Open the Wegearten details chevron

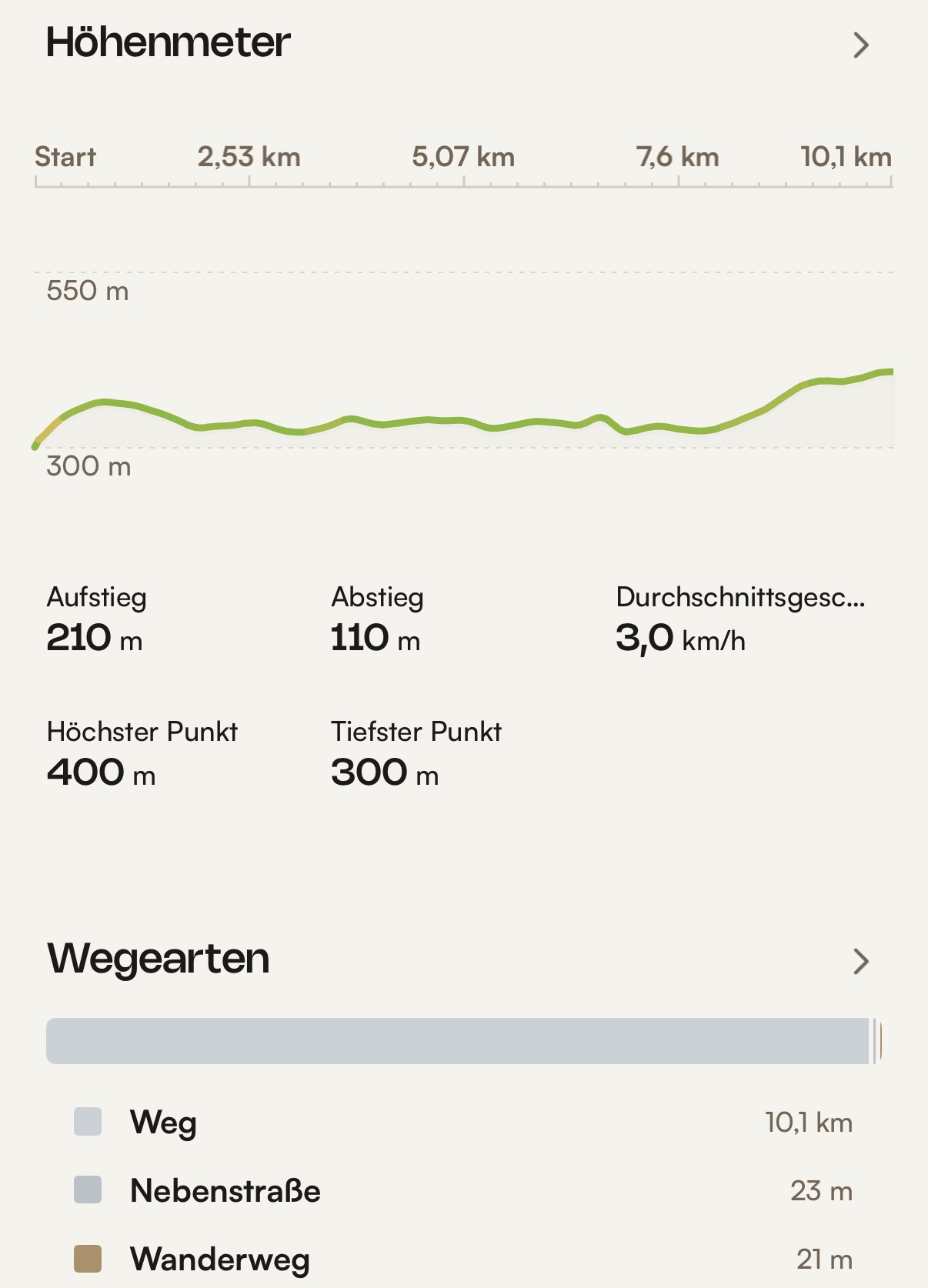tap(861, 961)
